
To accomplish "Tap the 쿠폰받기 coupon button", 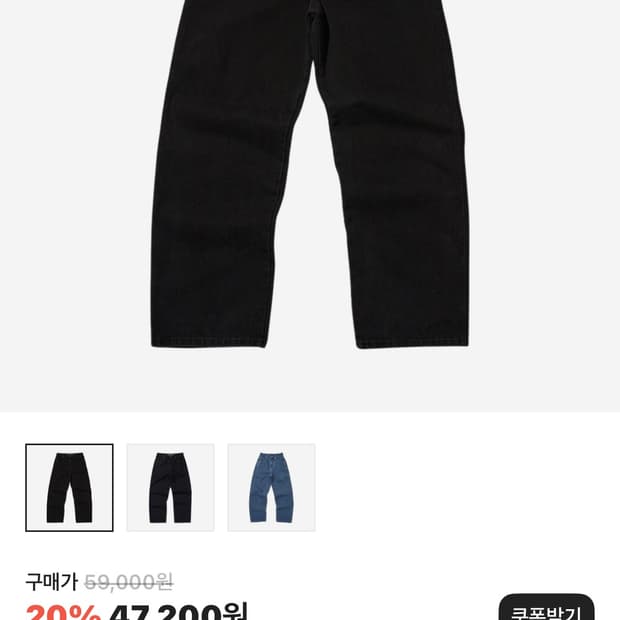I will (546, 608).
